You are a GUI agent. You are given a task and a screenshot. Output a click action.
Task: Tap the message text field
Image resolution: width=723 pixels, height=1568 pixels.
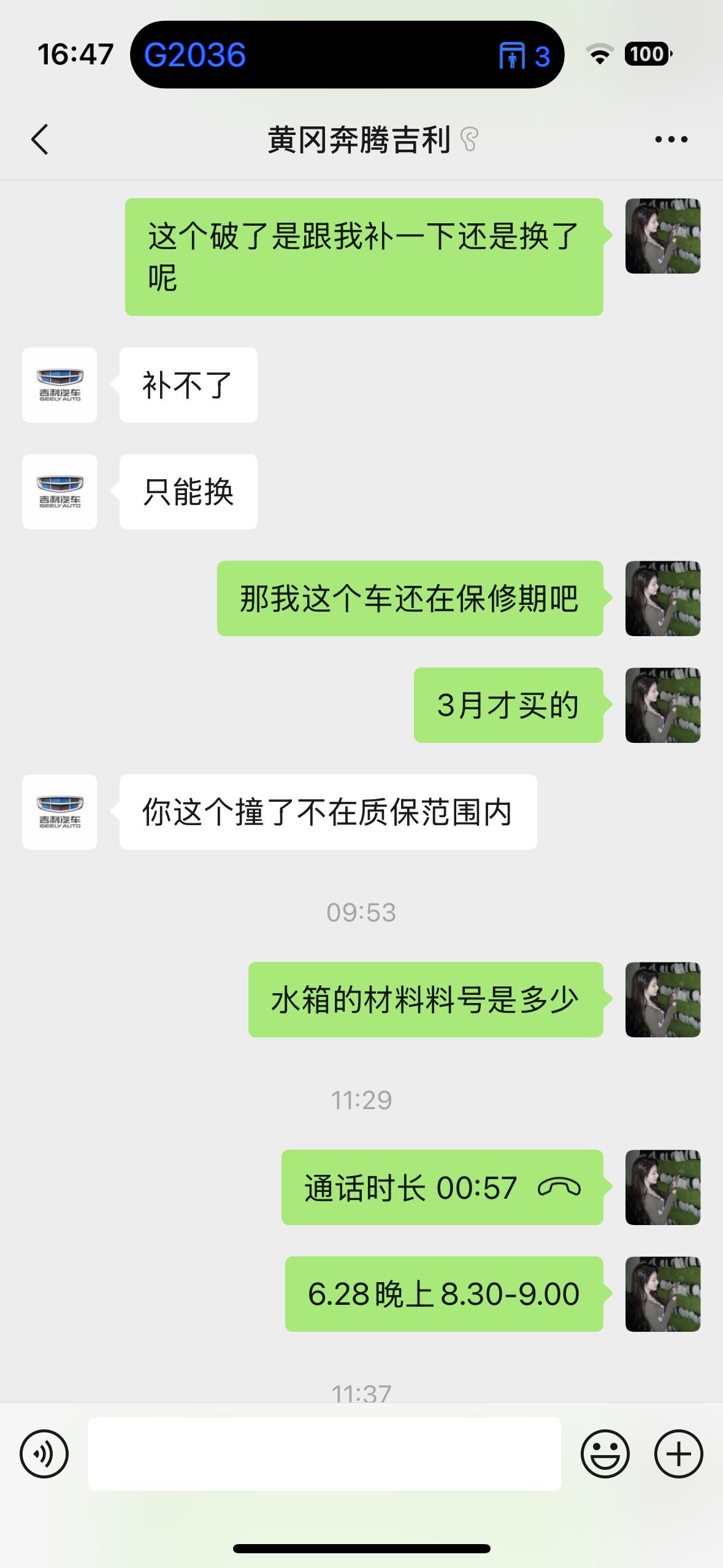click(324, 1453)
